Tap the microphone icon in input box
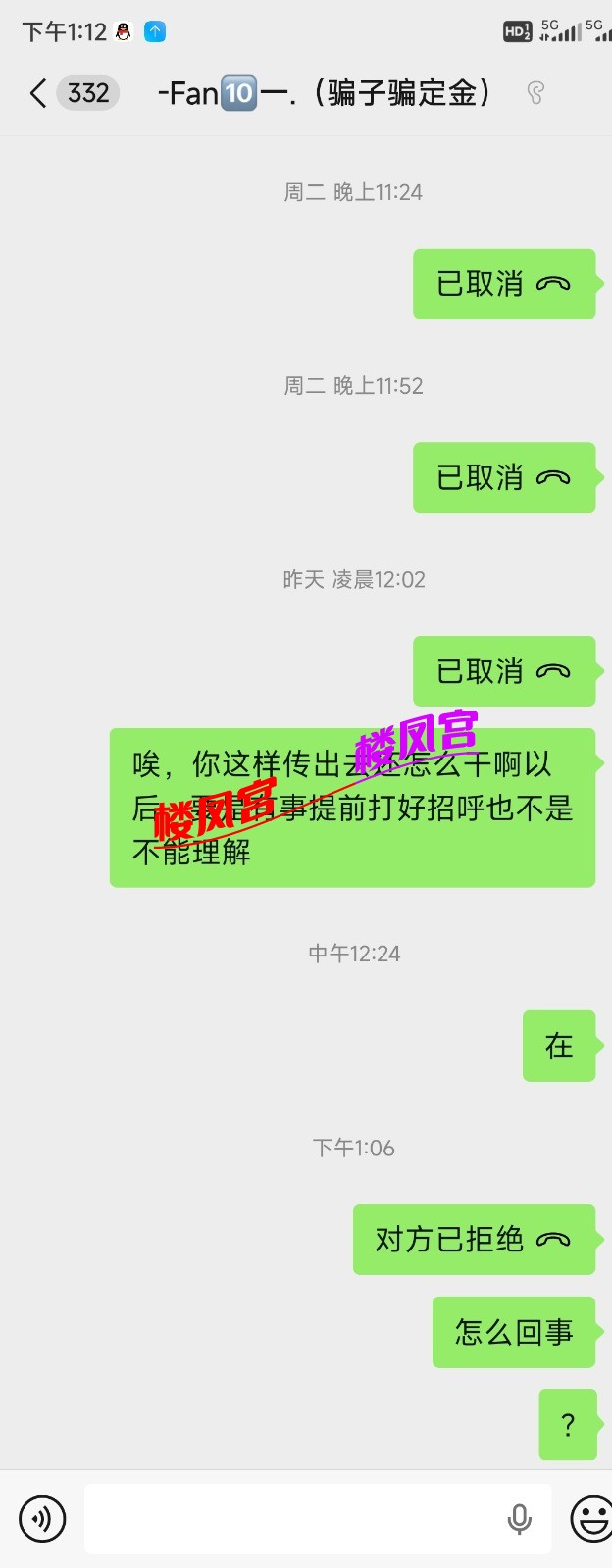This screenshot has height=1568, width=612. tap(519, 1519)
